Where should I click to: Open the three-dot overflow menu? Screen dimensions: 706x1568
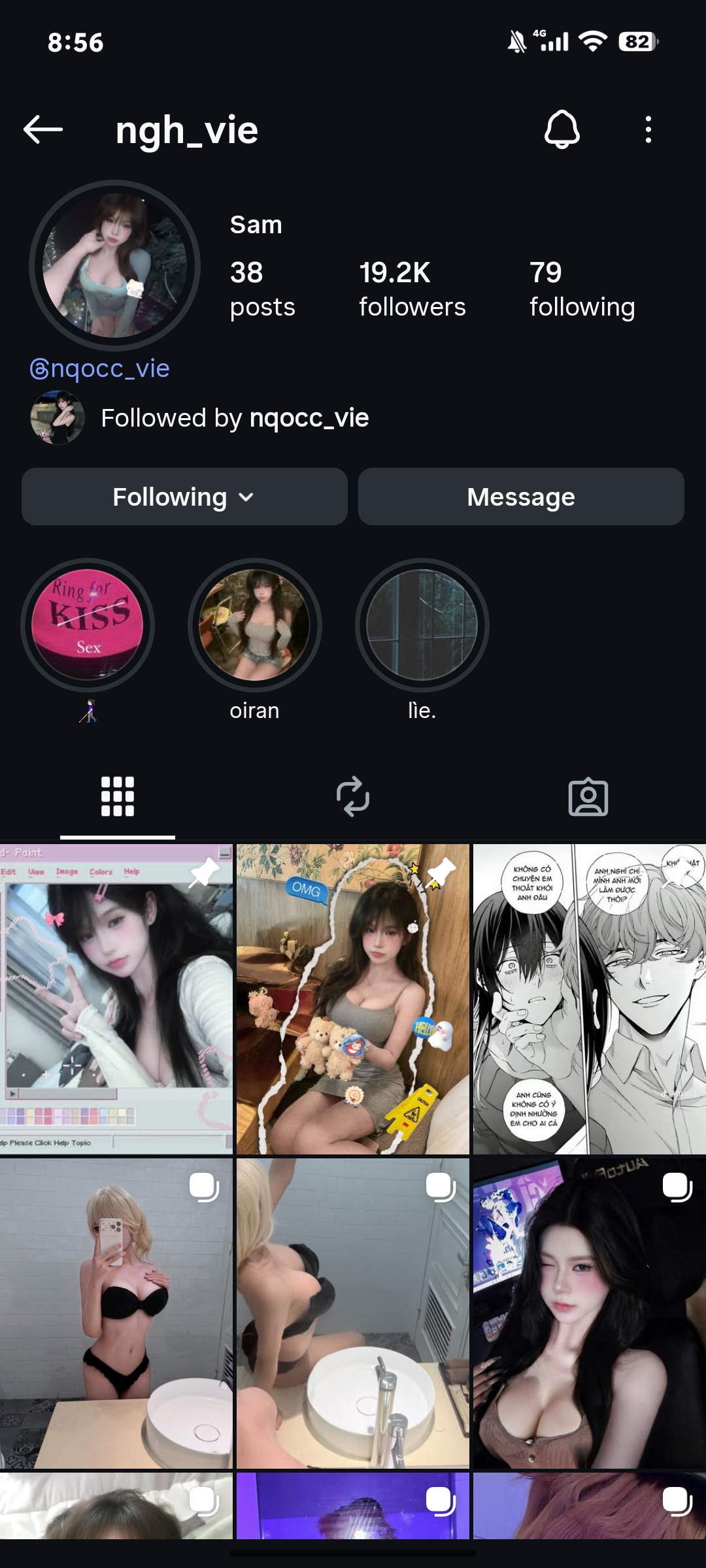point(648,129)
